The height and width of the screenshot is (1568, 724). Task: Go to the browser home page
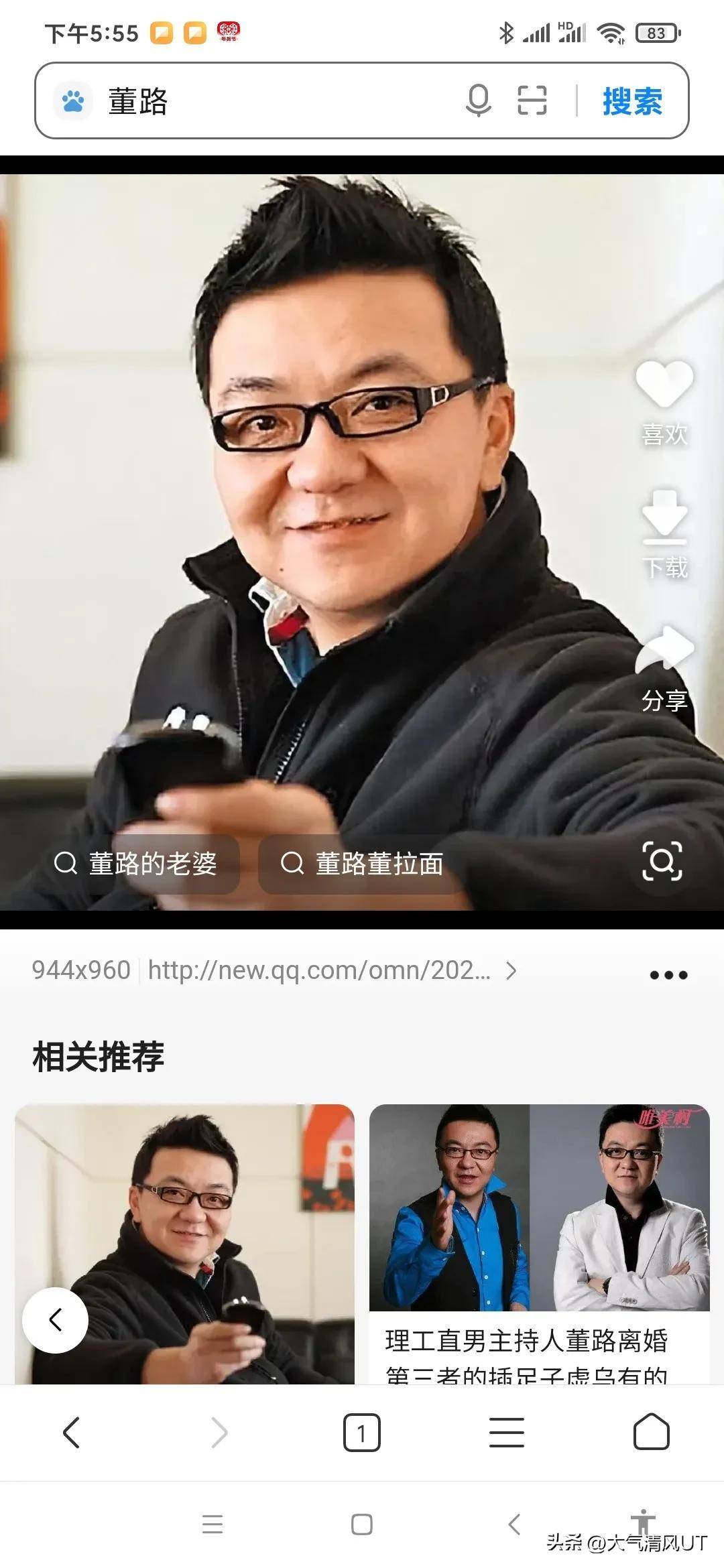pos(651,1433)
